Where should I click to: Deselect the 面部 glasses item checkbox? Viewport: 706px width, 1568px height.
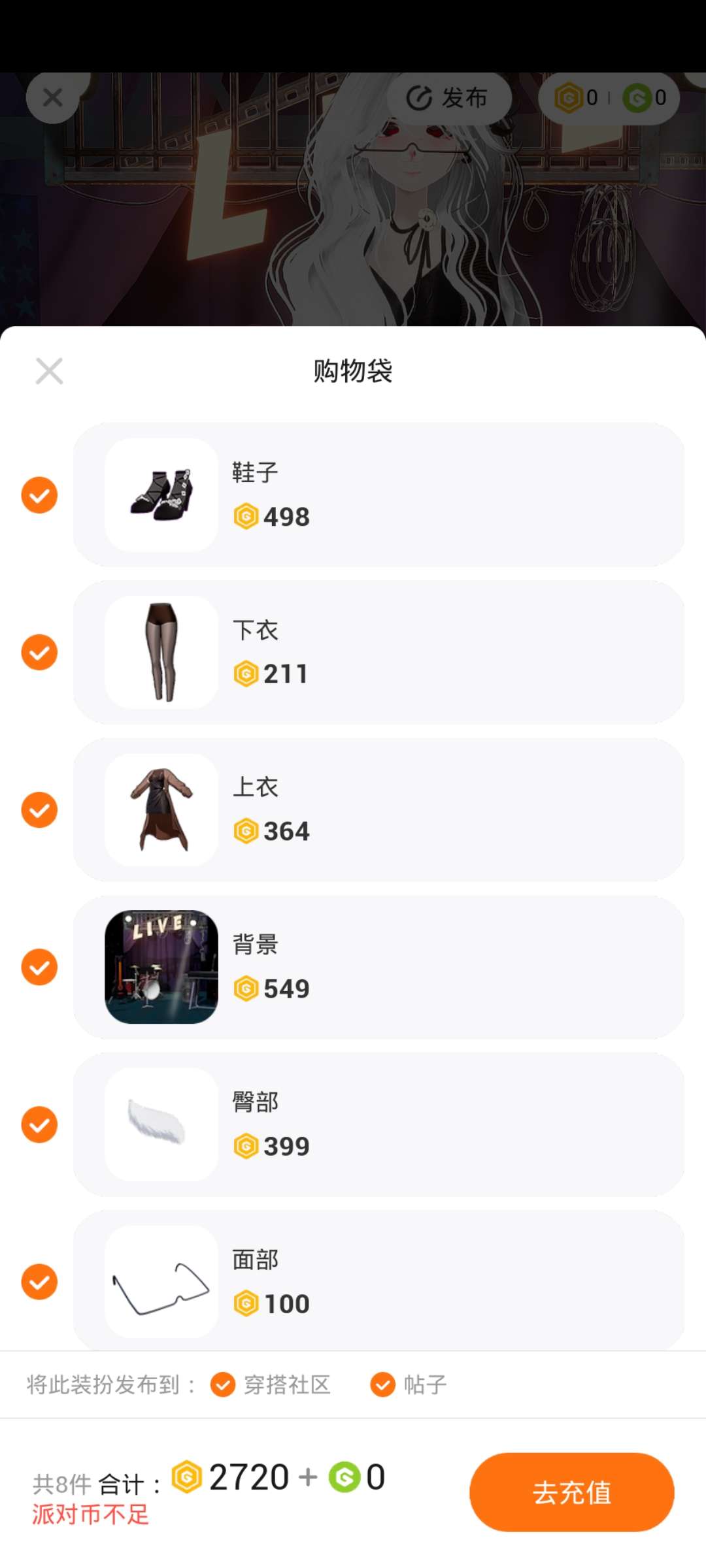[x=39, y=1282]
